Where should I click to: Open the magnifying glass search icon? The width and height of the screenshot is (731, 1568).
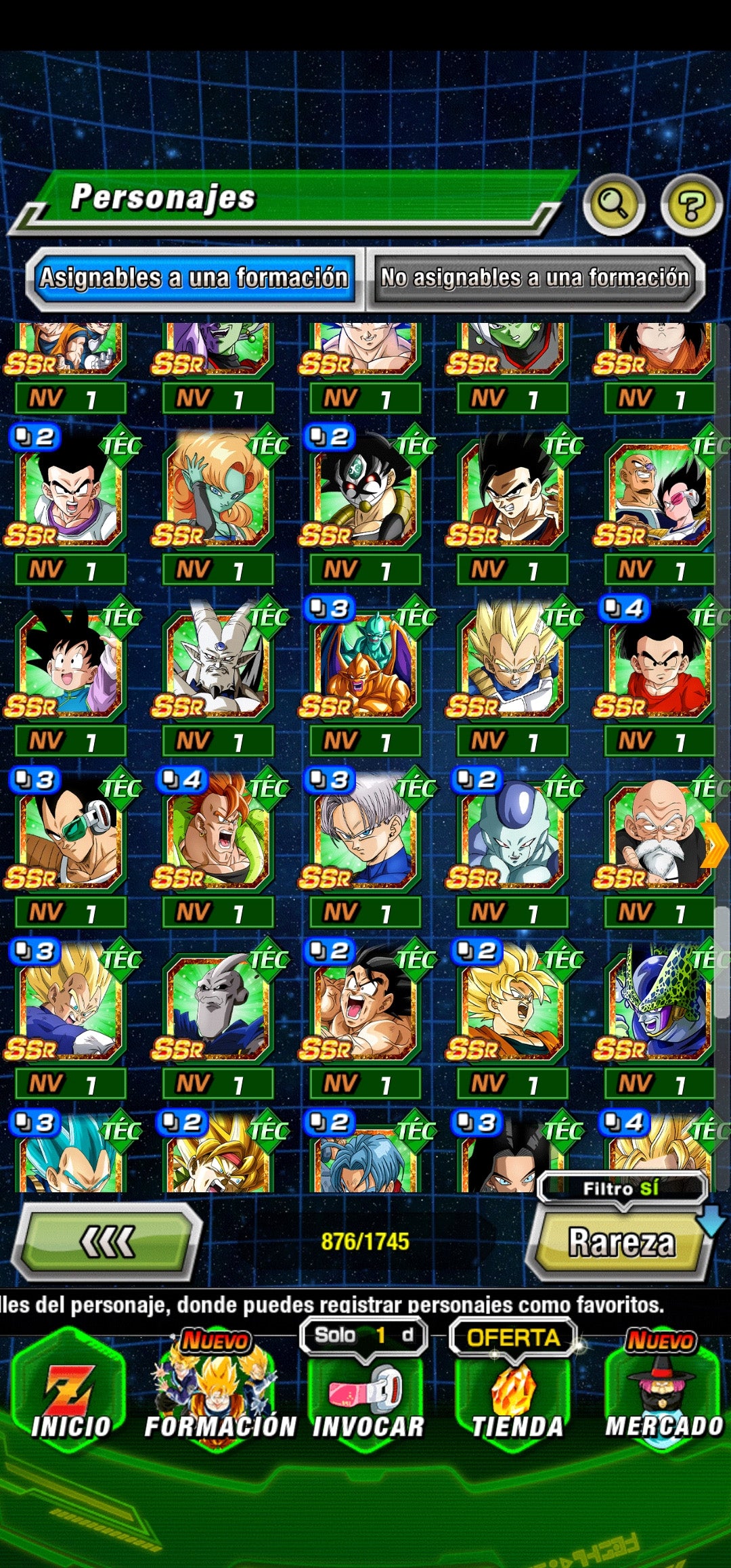point(613,203)
